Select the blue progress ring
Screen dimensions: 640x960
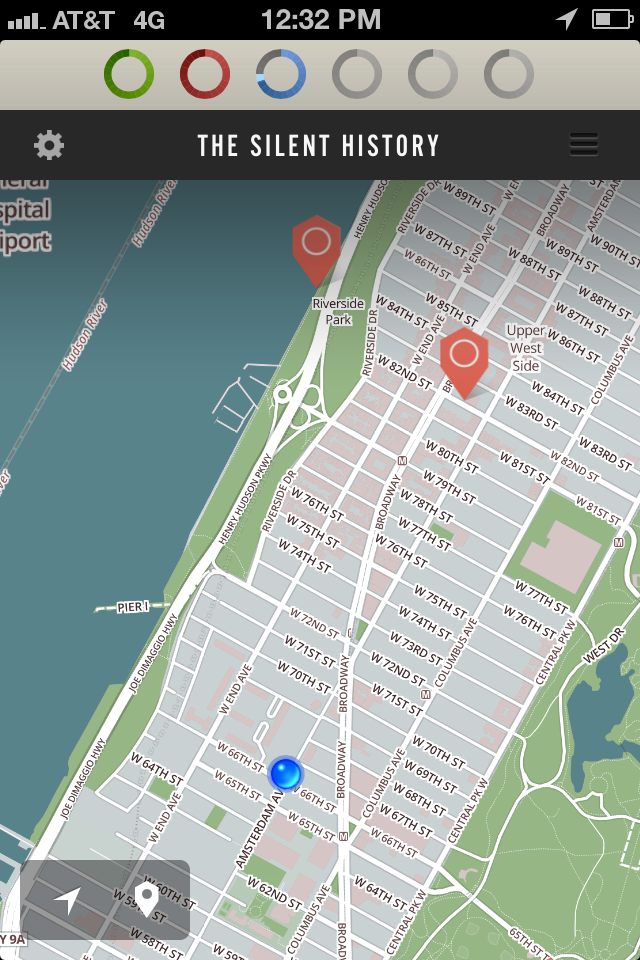281,75
